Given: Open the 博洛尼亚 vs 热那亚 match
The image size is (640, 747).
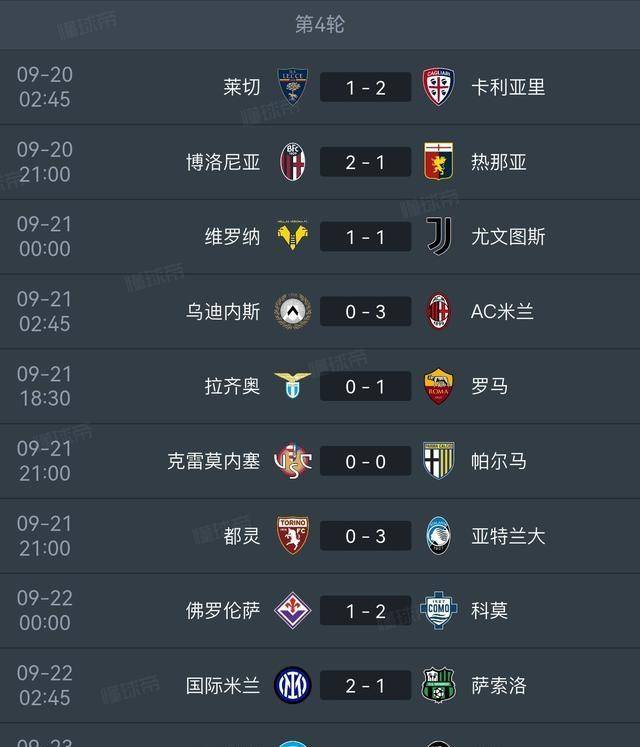Looking at the screenshot, I should [365, 162].
